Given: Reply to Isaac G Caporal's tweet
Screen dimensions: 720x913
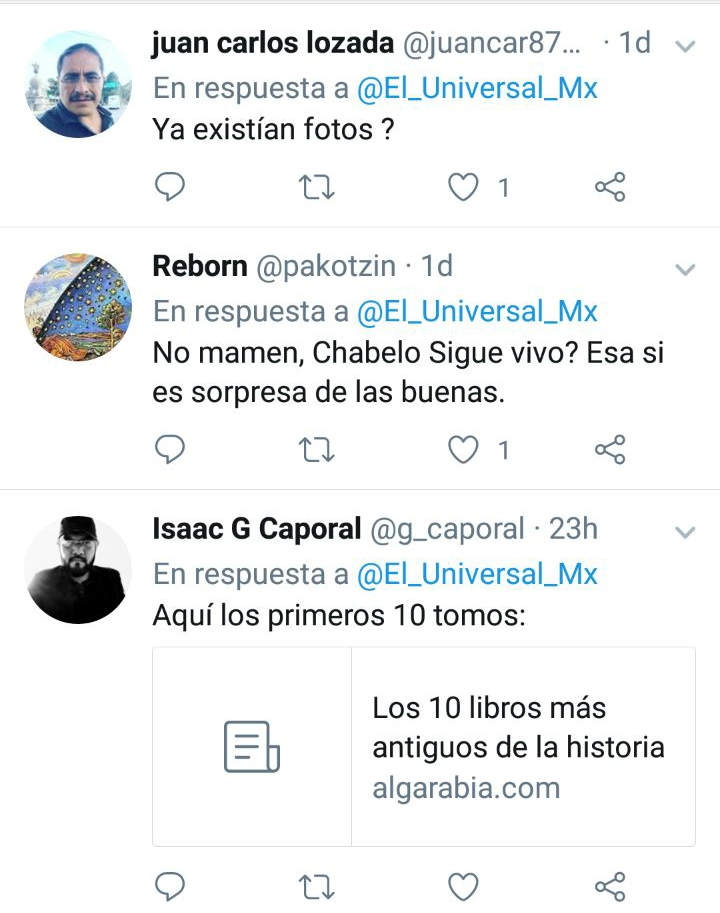Looking at the screenshot, I should click(171, 886).
